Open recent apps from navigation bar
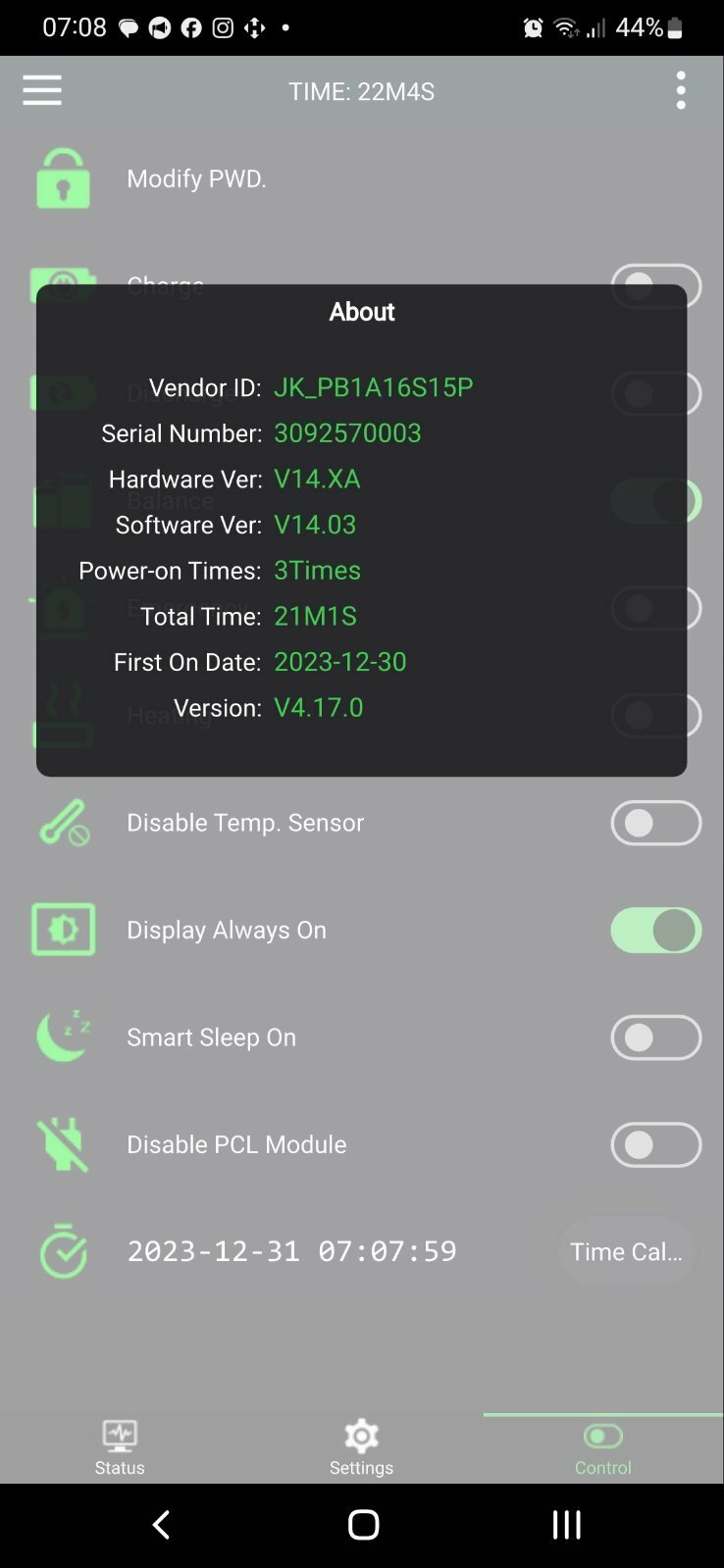 (566, 1525)
